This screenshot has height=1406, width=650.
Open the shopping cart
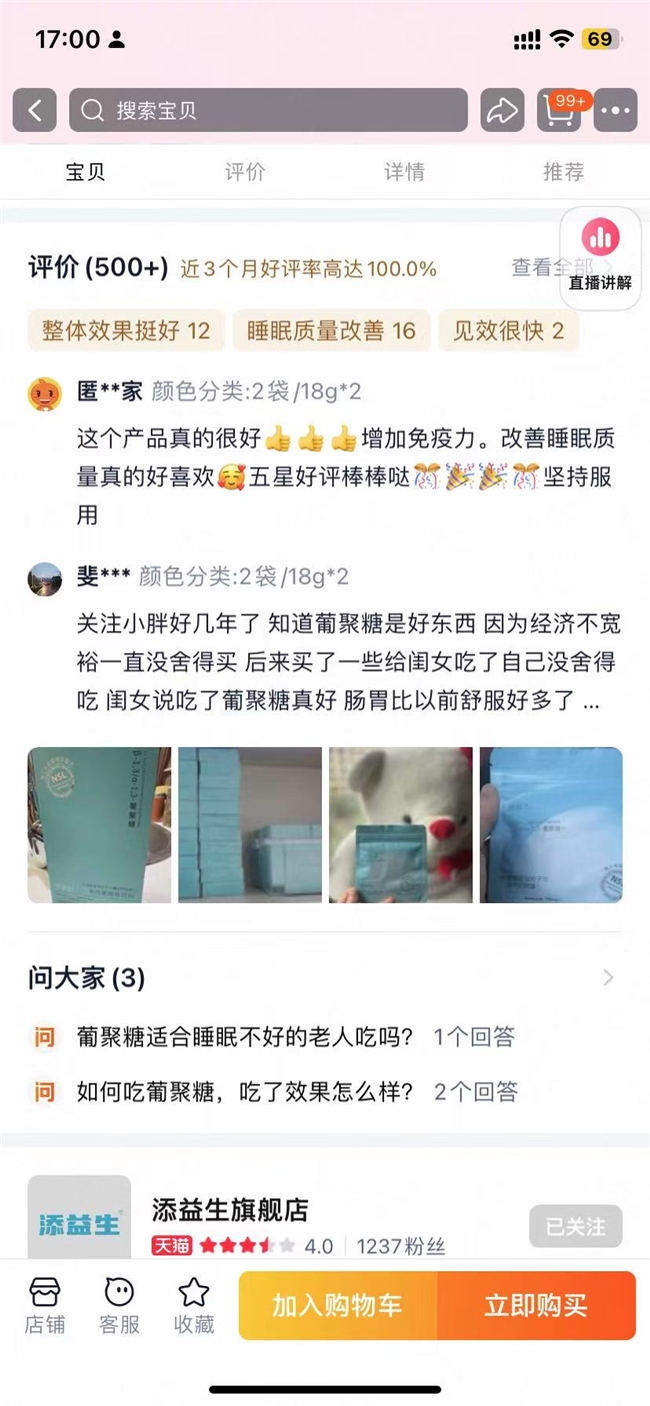tap(559, 110)
